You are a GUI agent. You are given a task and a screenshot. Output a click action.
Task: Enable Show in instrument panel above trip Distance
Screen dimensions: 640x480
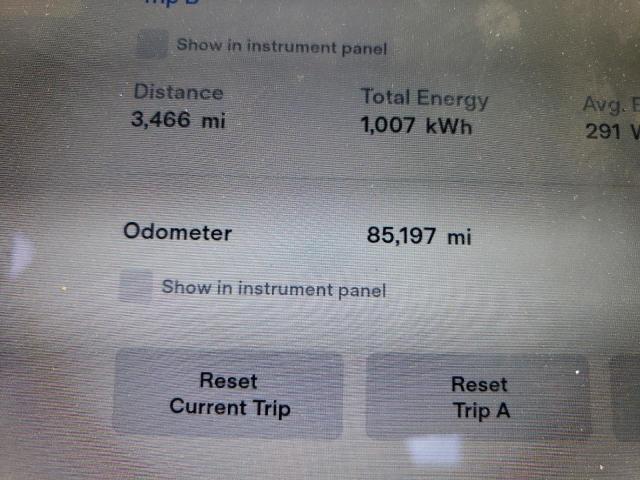152,44
